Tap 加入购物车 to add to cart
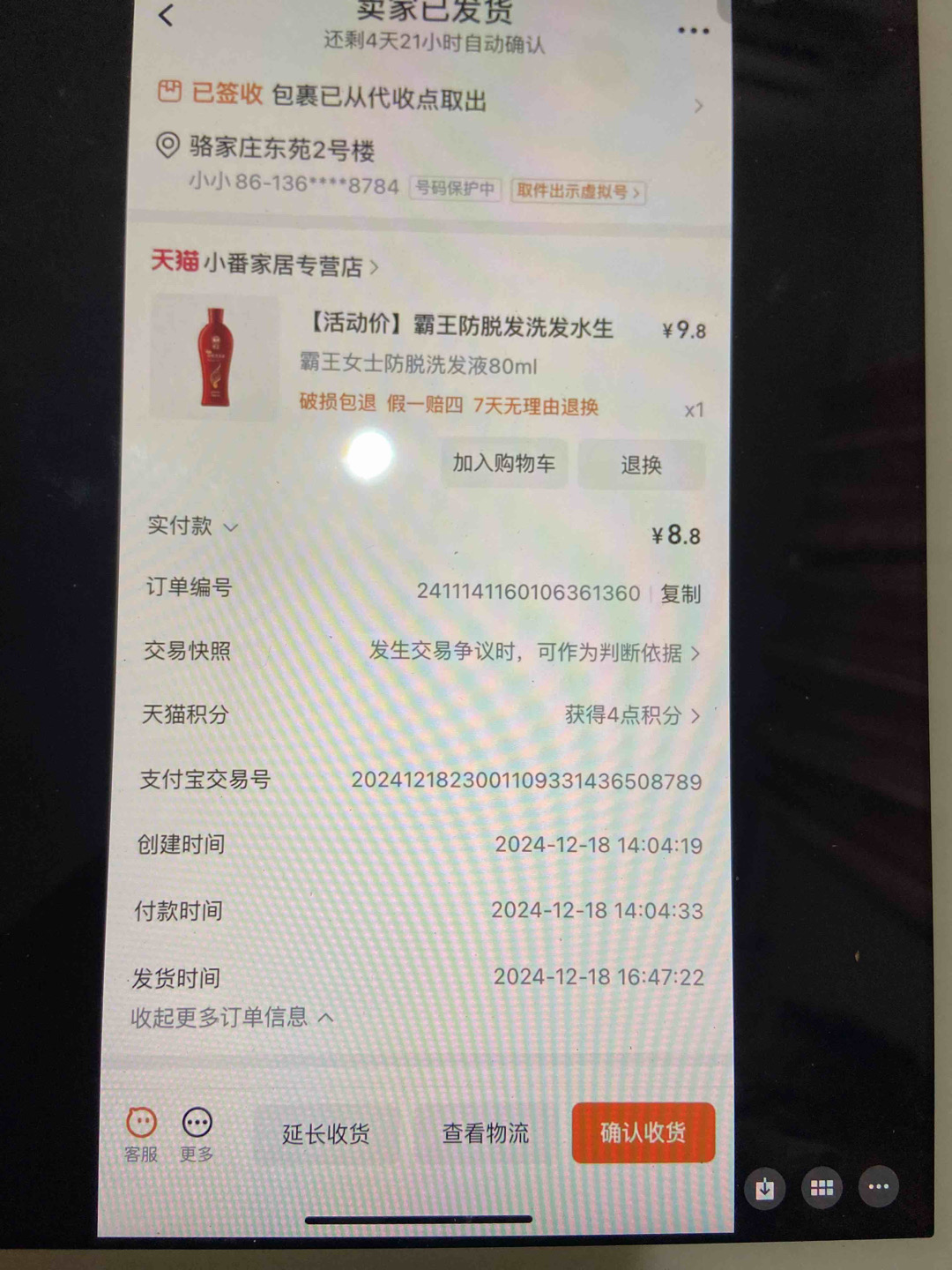This screenshot has height=1270, width=952. pyautogui.click(x=503, y=463)
